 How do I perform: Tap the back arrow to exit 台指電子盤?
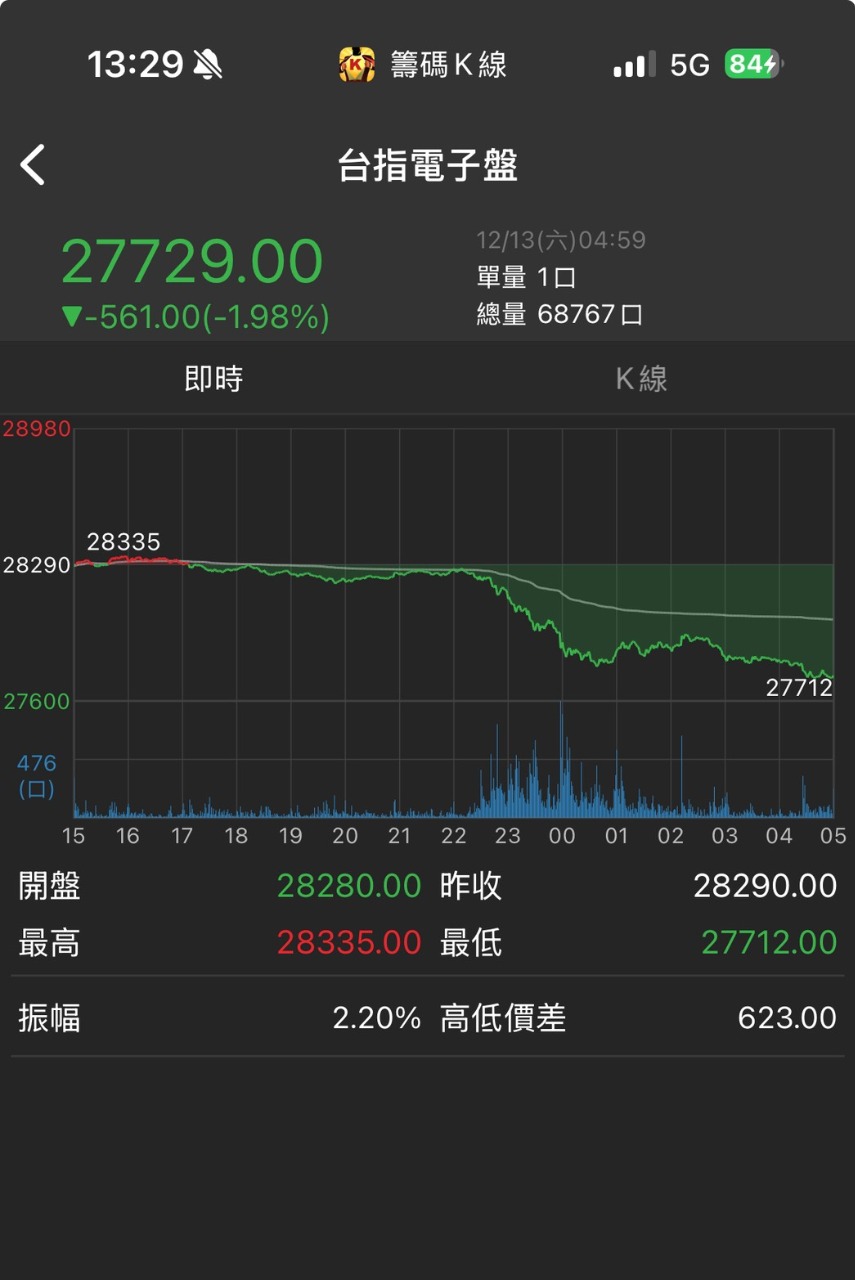coord(33,163)
